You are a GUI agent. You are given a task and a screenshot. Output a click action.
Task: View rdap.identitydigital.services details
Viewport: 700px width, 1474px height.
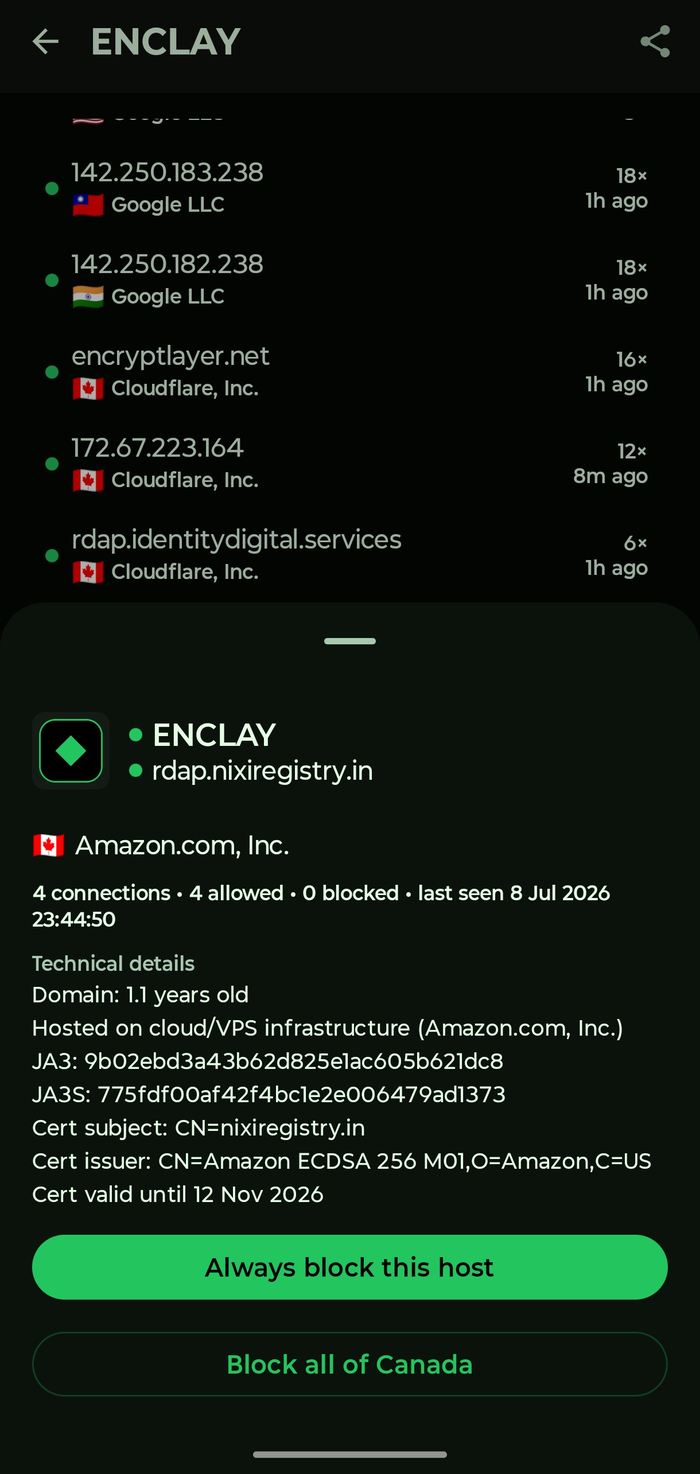pyautogui.click(x=350, y=556)
